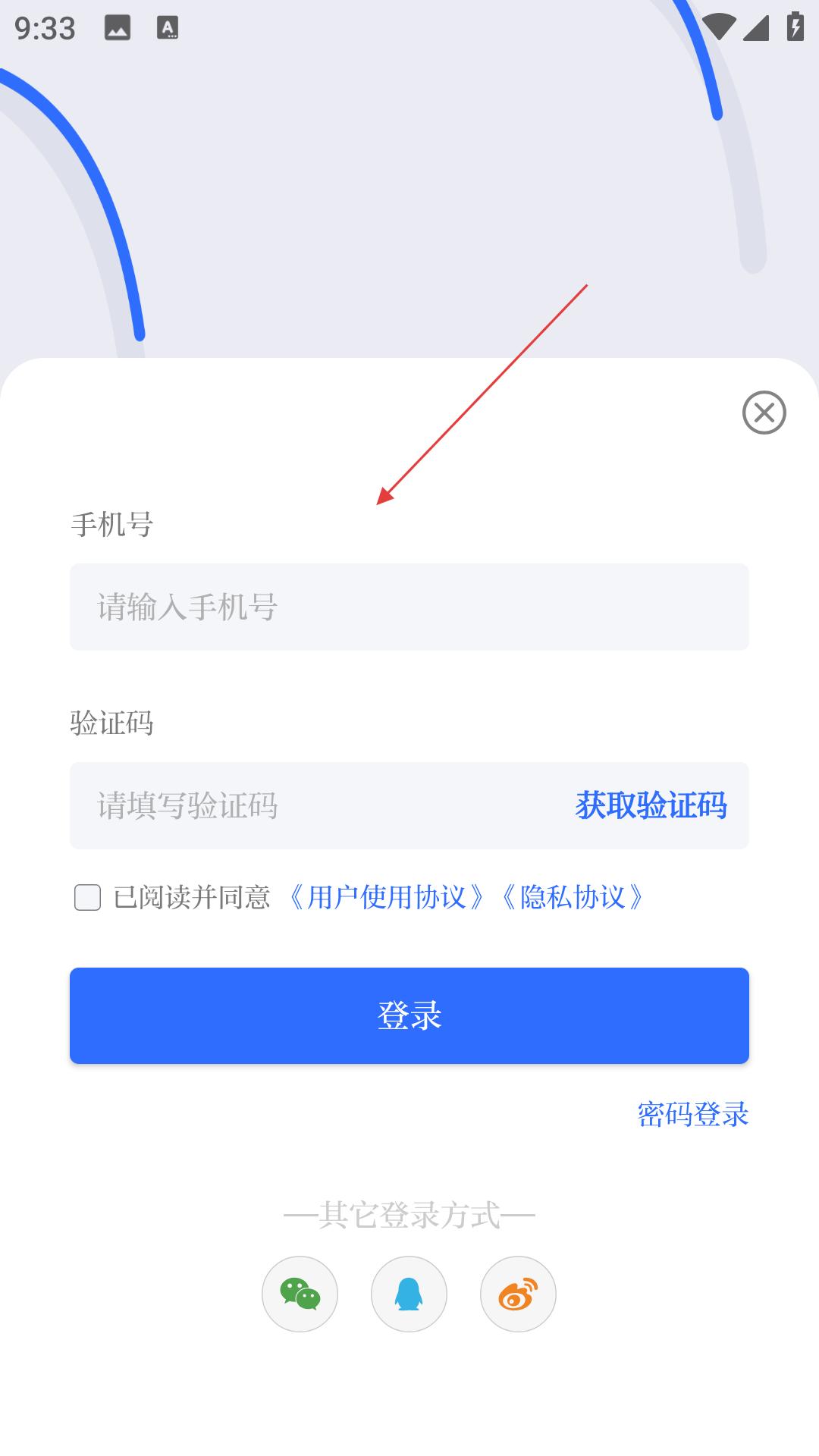Viewport: 819px width, 1456px height.
Task: Open the 用户使用协议 link
Action: point(387,897)
